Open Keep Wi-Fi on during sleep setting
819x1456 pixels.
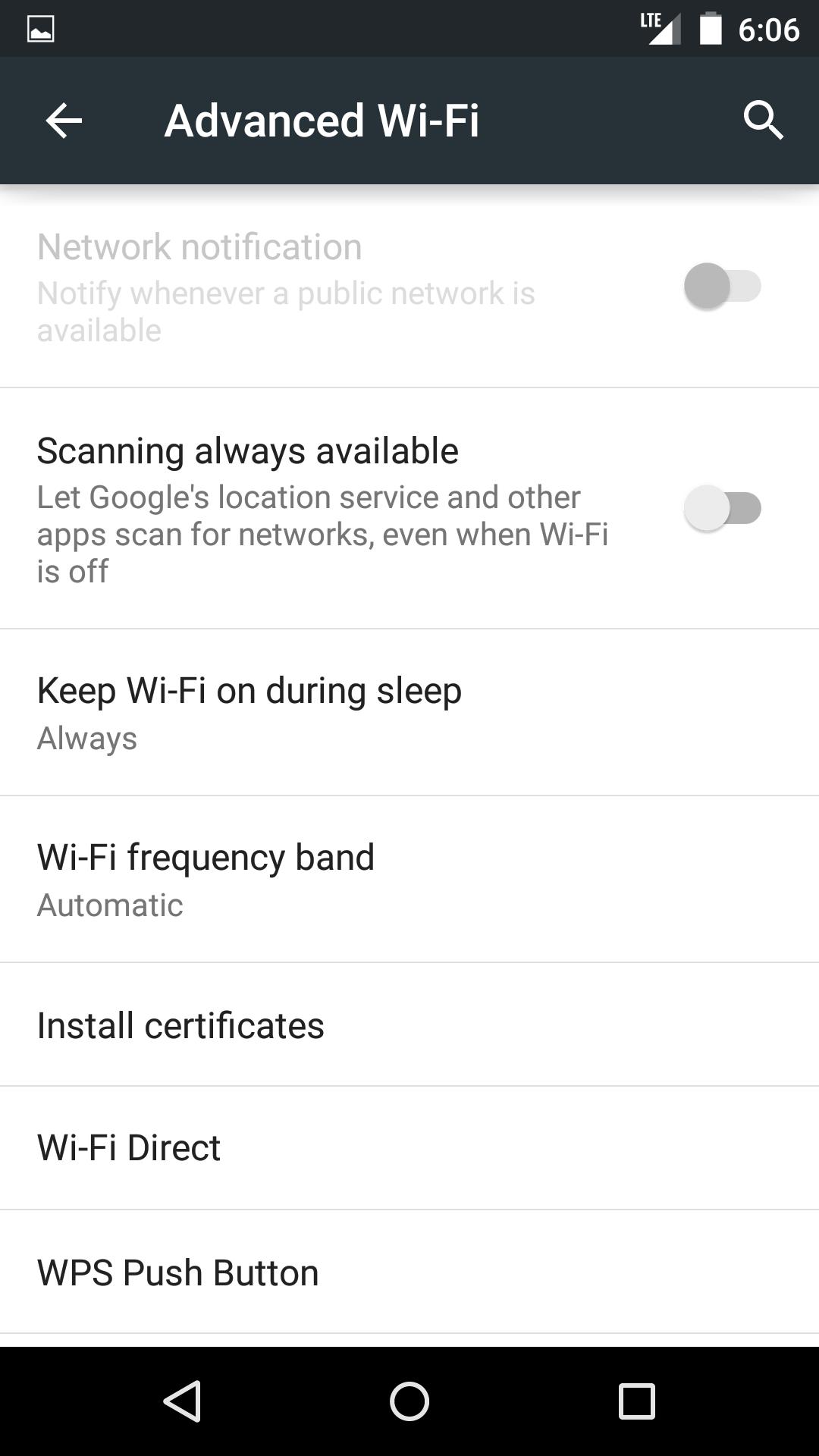[409, 713]
